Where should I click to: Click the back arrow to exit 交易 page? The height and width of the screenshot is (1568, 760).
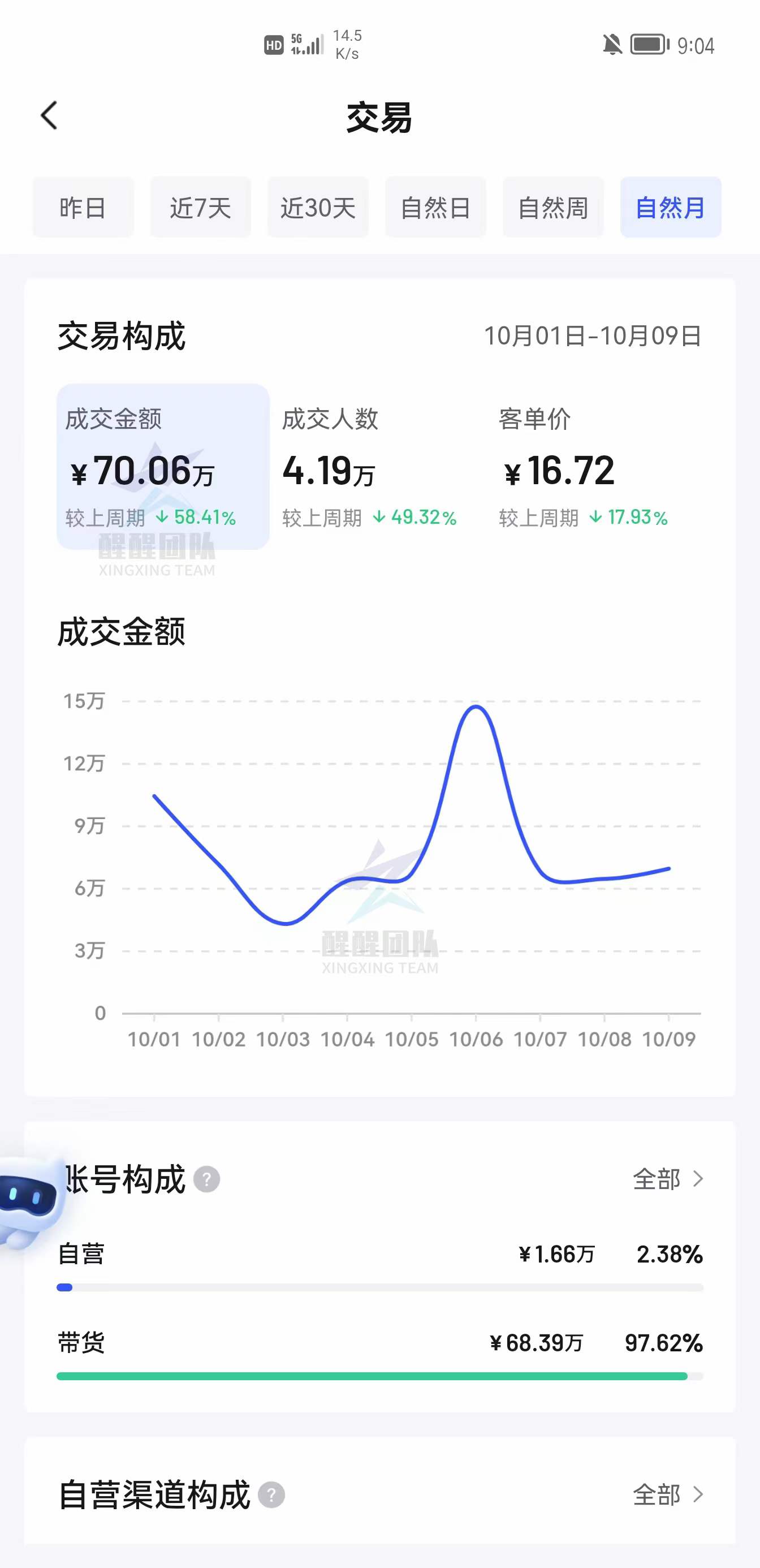point(49,115)
